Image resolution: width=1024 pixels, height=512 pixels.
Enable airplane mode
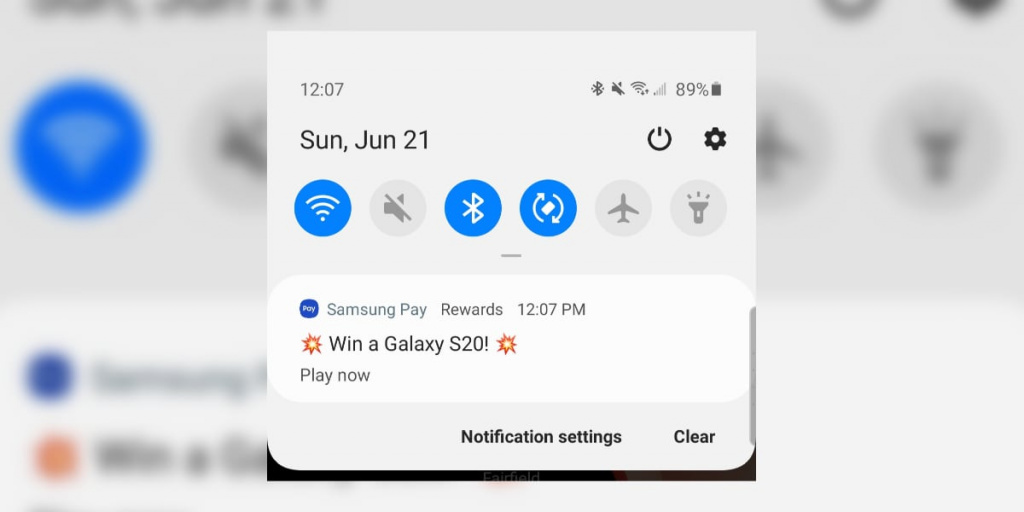[x=623, y=209]
